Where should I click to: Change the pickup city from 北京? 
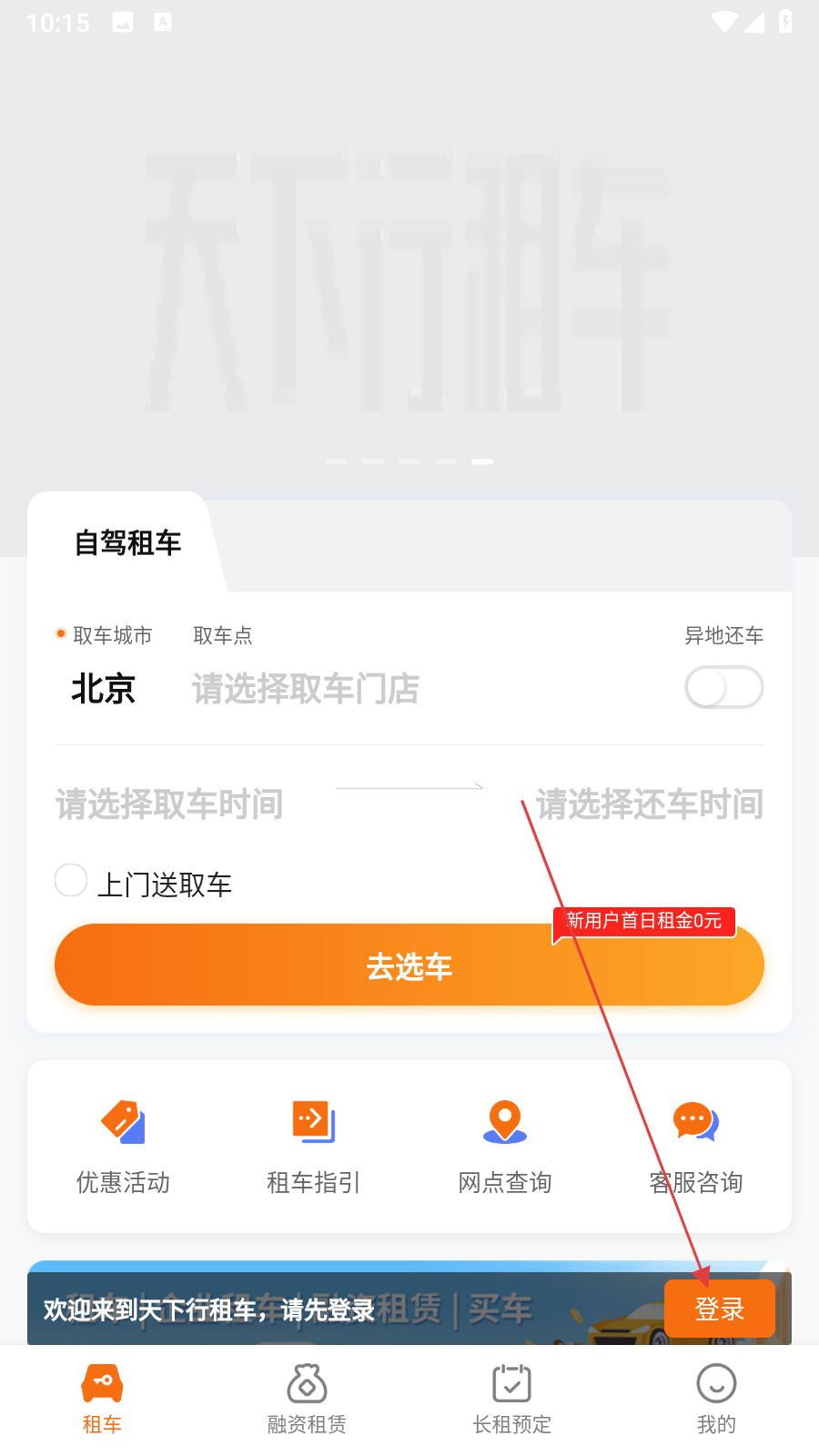tap(104, 689)
